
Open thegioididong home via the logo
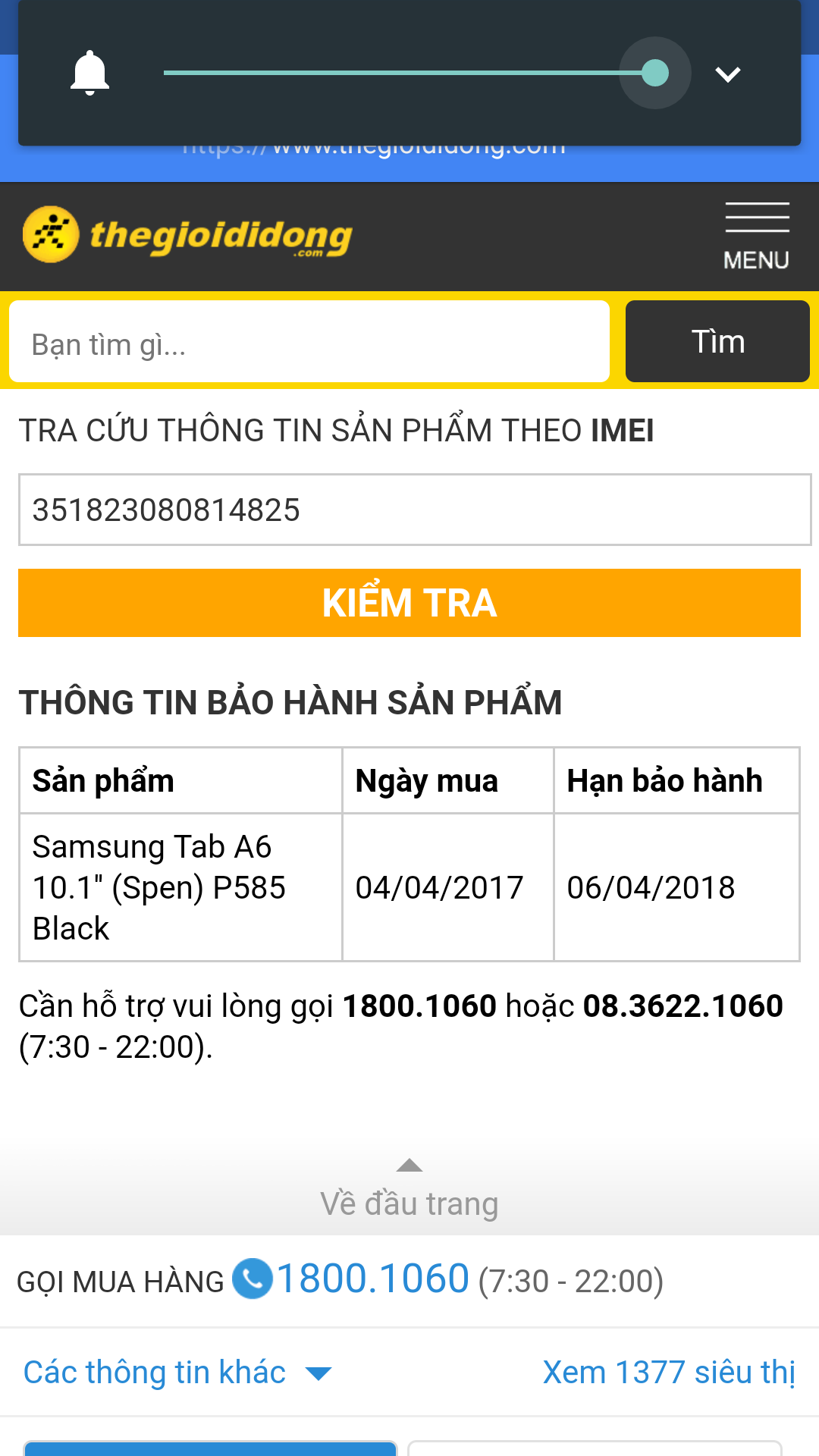point(187,235)
